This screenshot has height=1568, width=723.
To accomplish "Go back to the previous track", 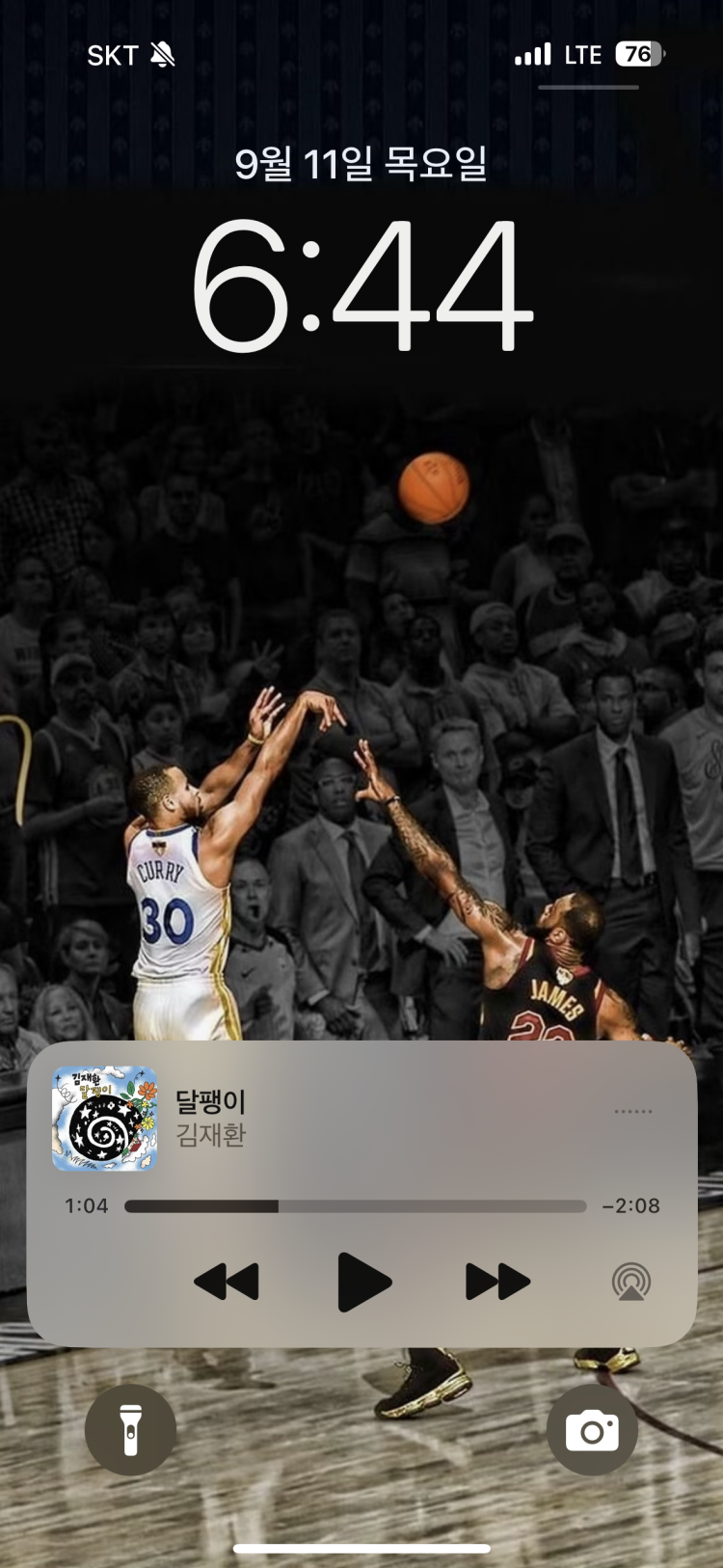I will 227,1282.
